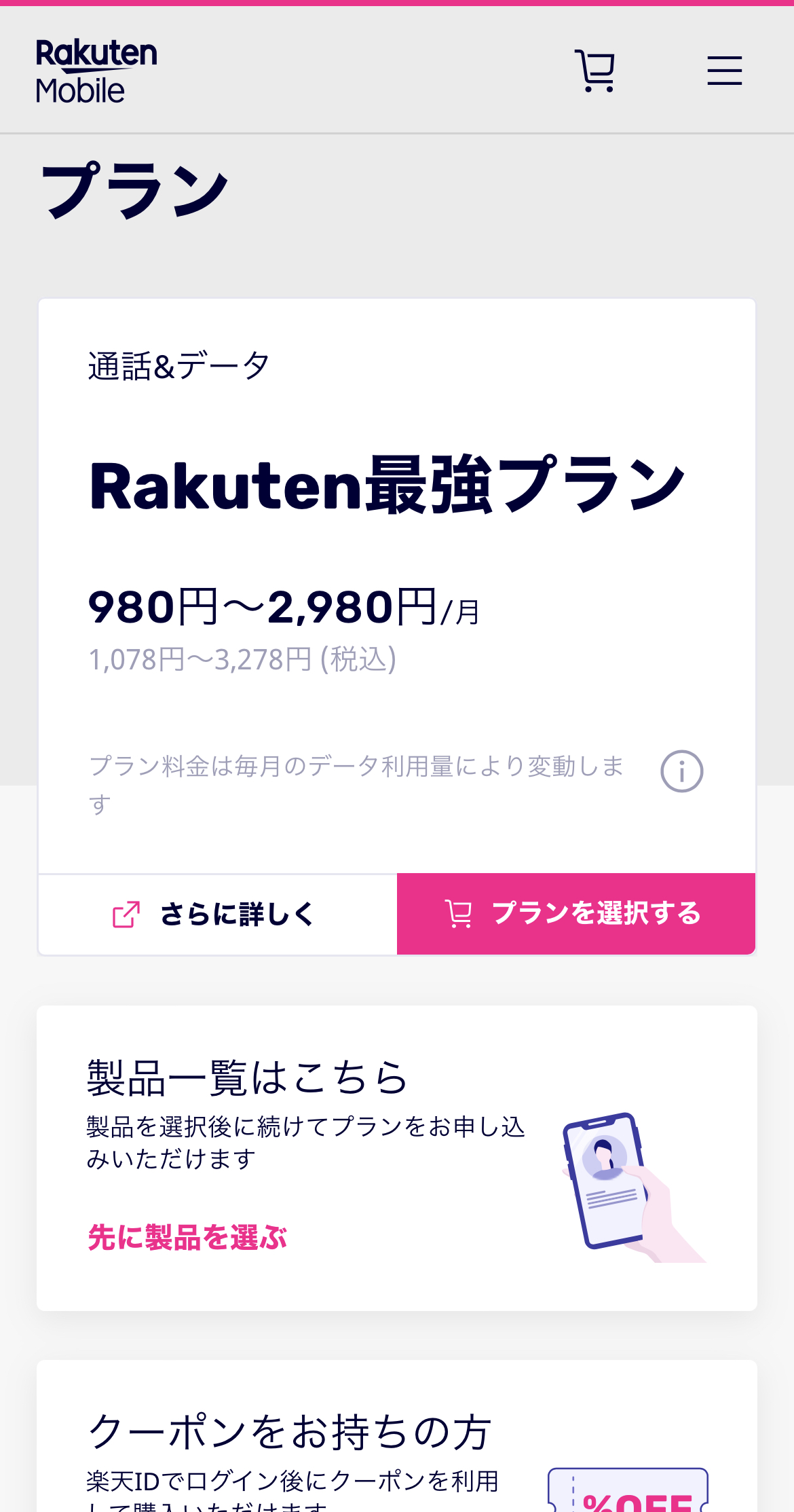Open the hamburger menu

(x=724, y=71)
